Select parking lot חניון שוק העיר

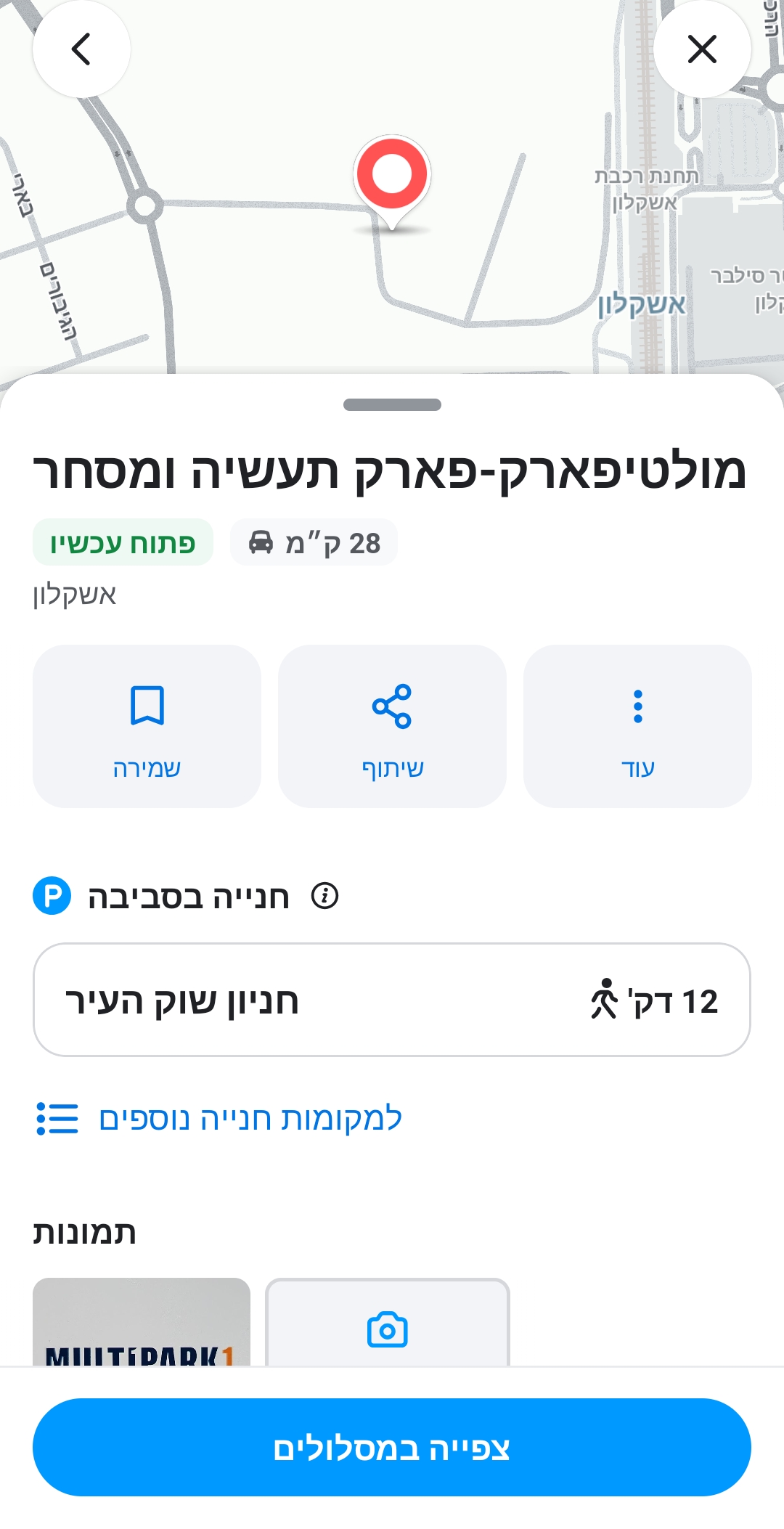392,1000
